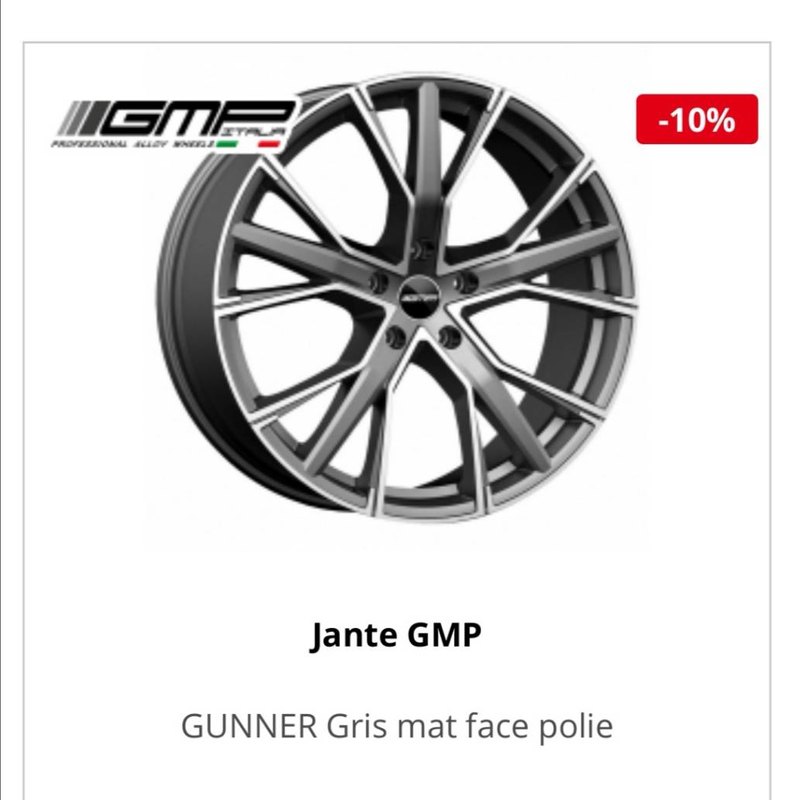Open the Jante GMP GUNNER product card
This screenshot has height=800, width=793.
[396, 636]
